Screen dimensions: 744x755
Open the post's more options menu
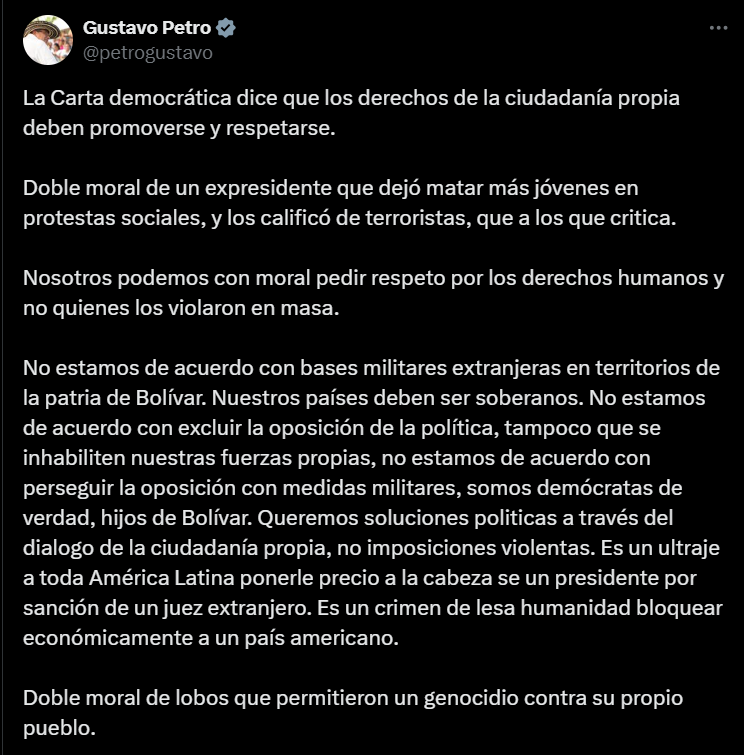(x=718, y=28)
